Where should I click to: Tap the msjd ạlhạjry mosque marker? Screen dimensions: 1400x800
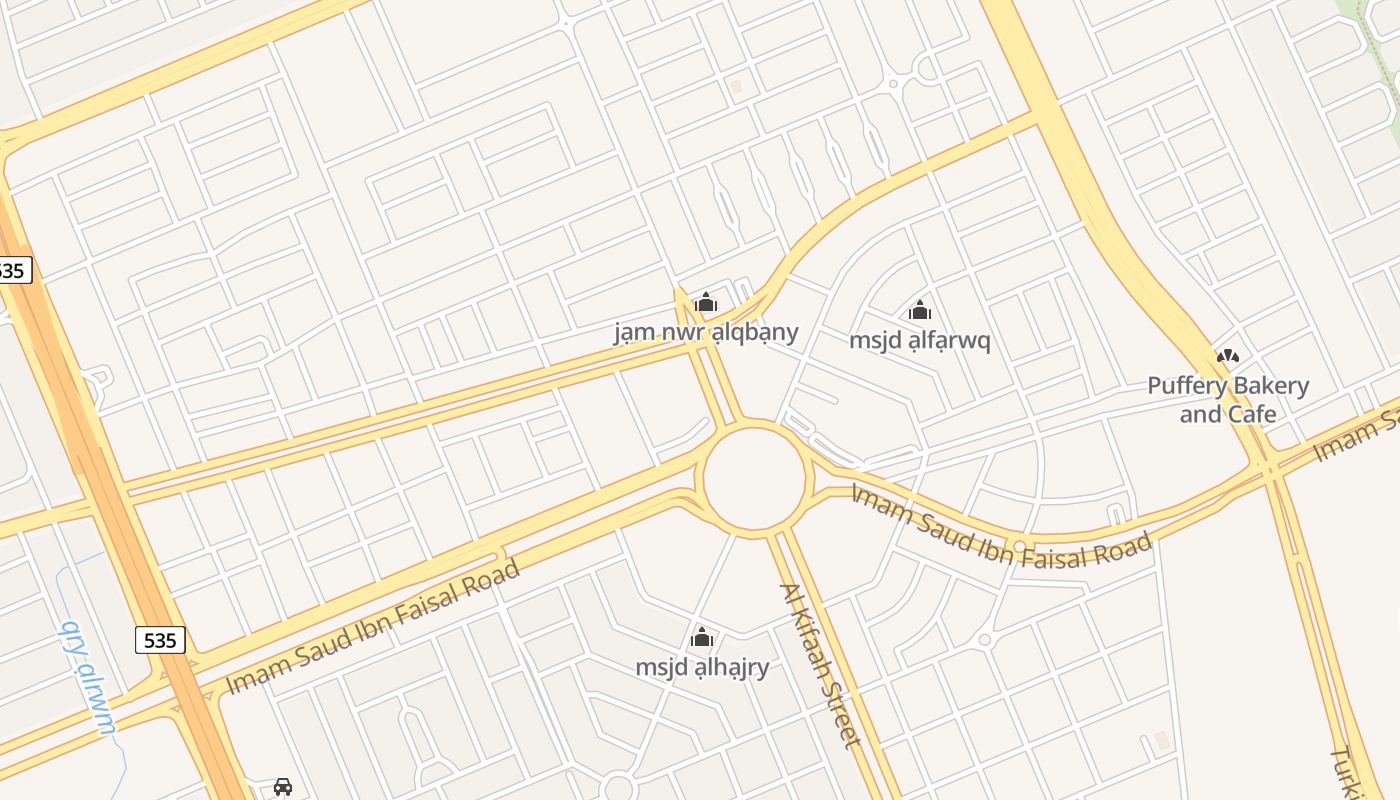702,637
